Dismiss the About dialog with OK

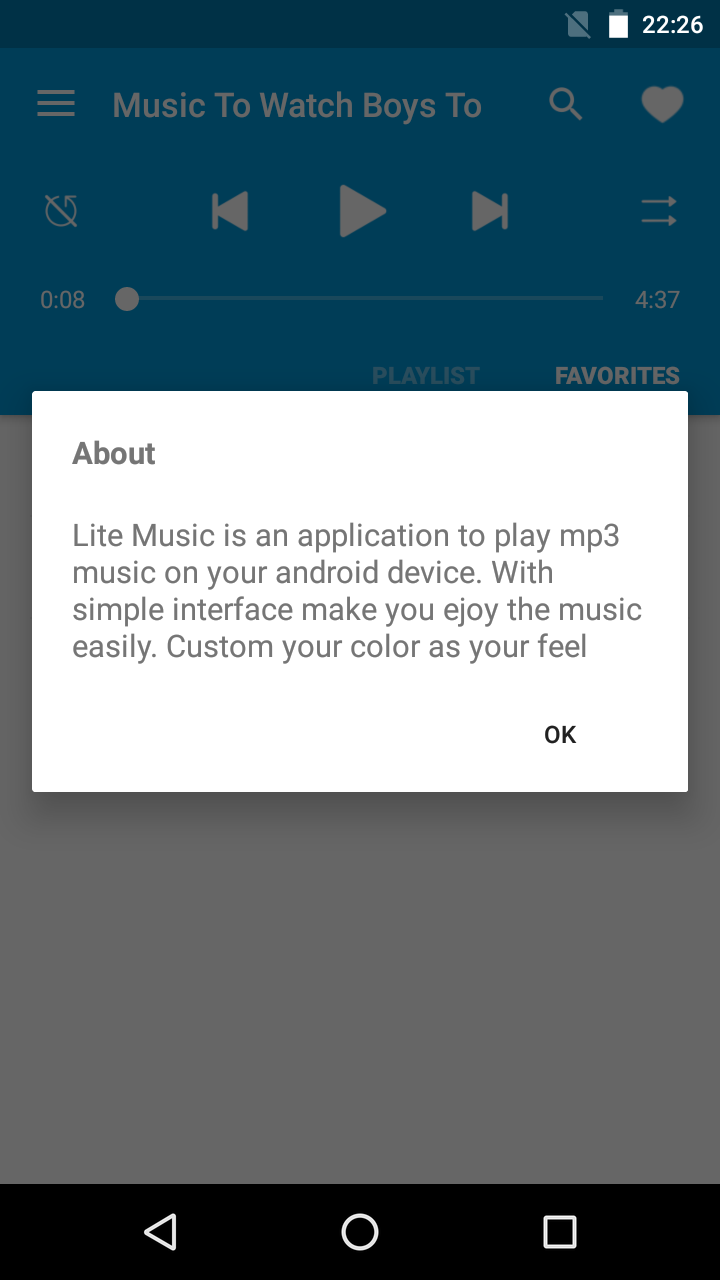560,735
